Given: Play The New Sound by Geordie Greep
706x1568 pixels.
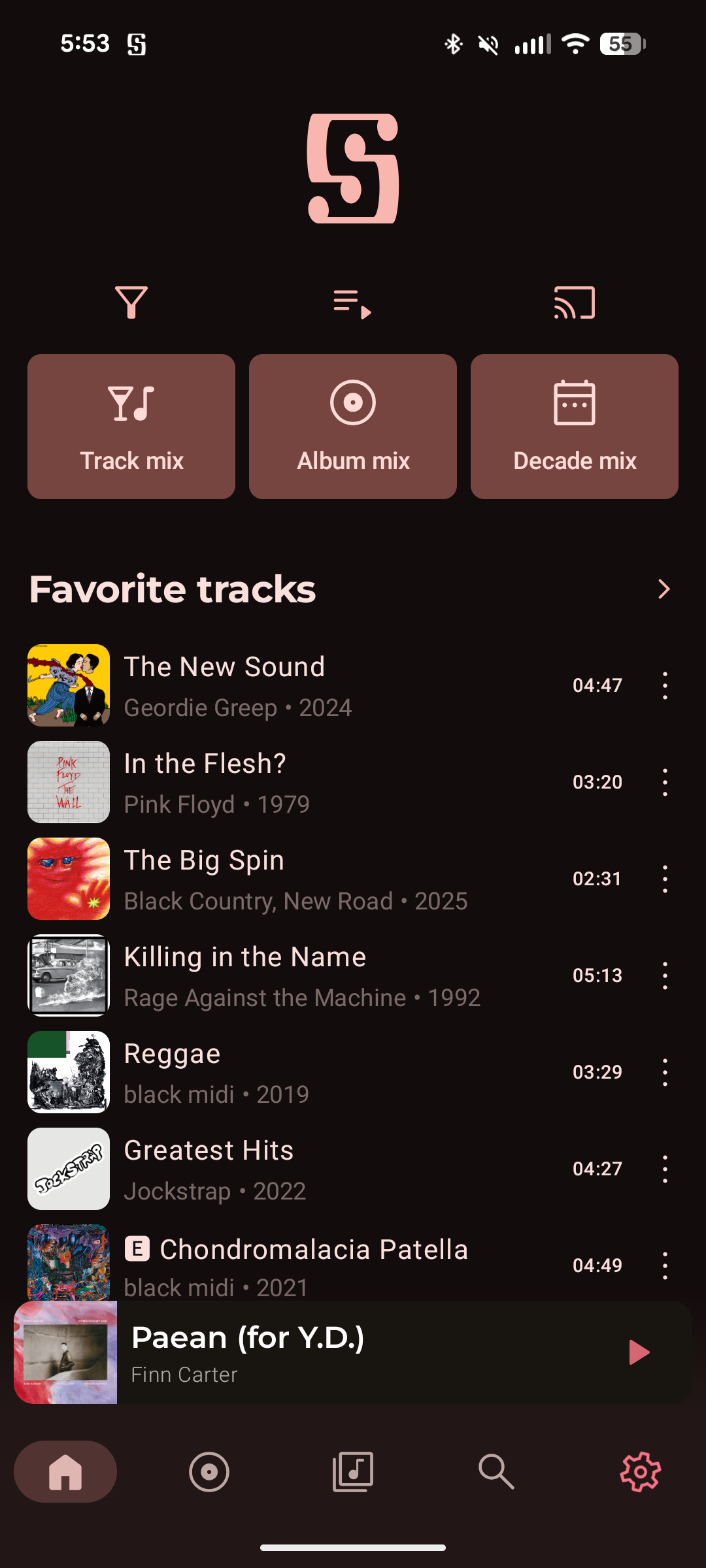Looking at the screenshot, I should [x=294, y=685].
